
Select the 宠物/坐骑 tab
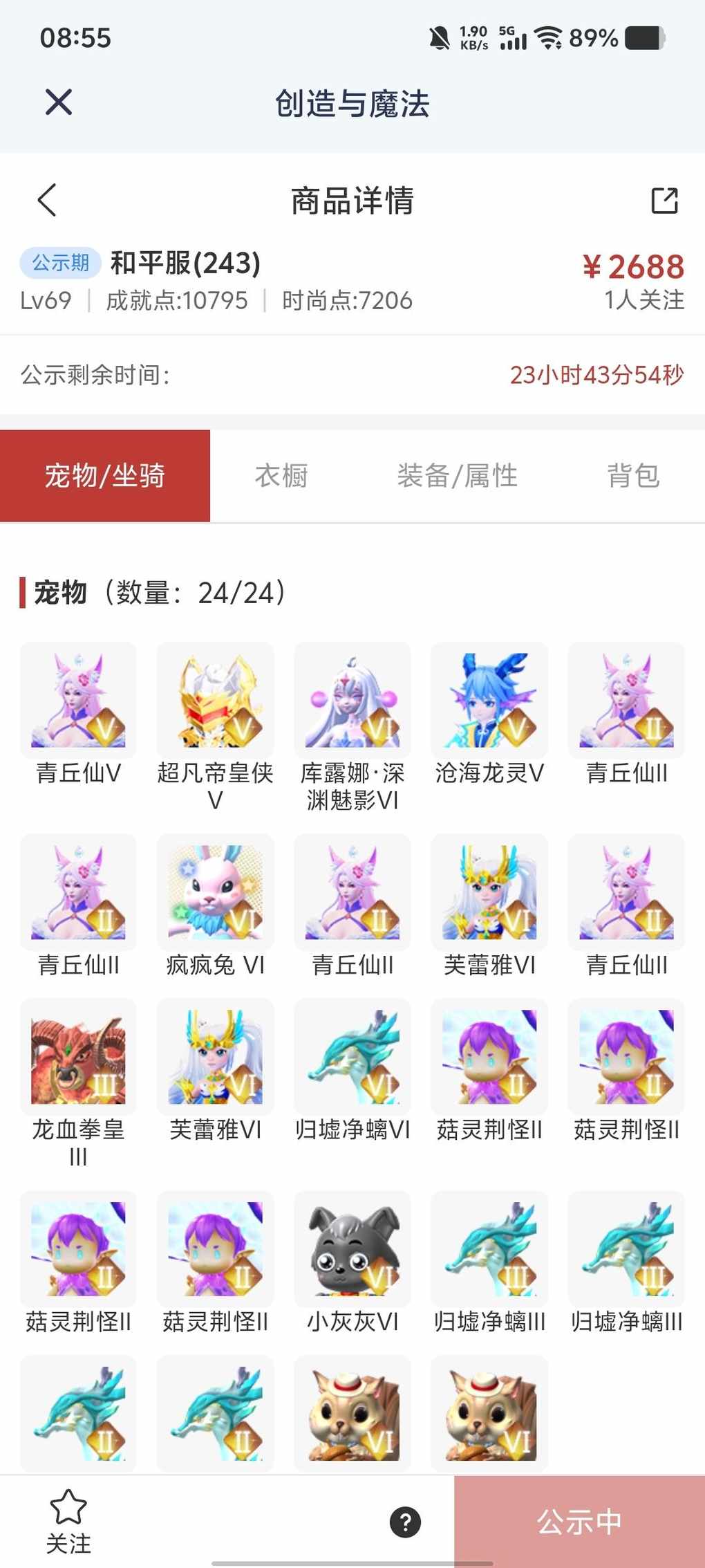(105, 476)
